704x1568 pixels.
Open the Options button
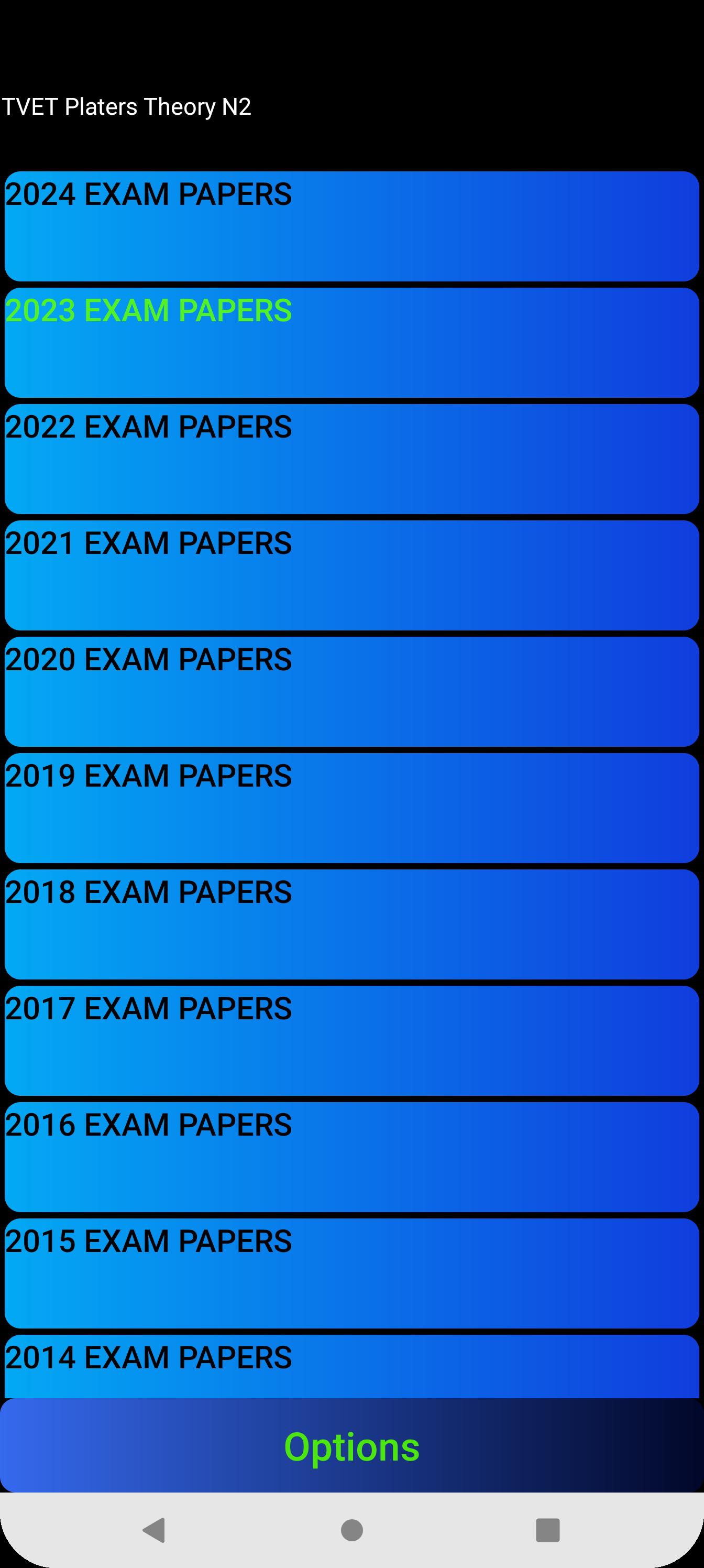click(351, 1446)
